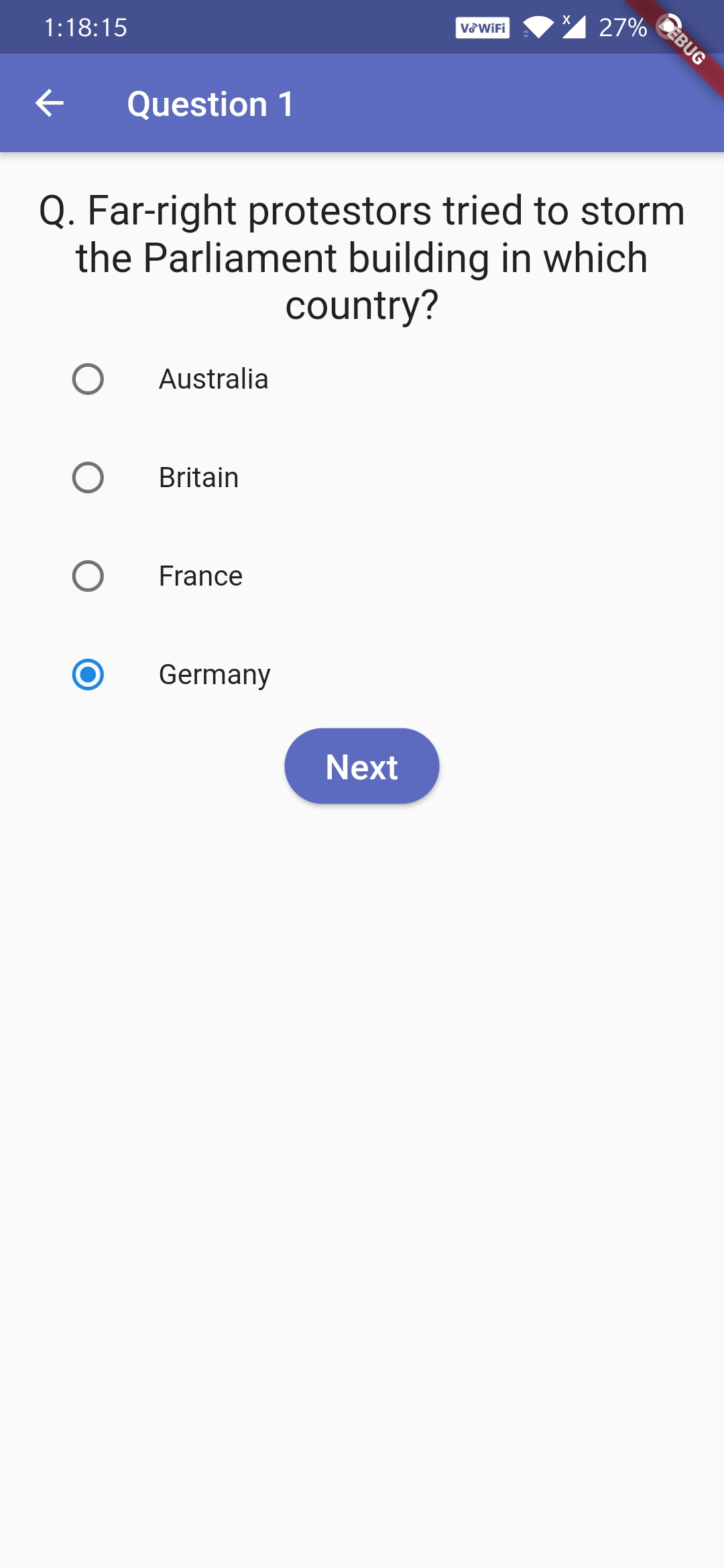This screenshot has width=724, height=1568.
Task: Click the cellular signal icon
Action: click(x=573, y=27)
